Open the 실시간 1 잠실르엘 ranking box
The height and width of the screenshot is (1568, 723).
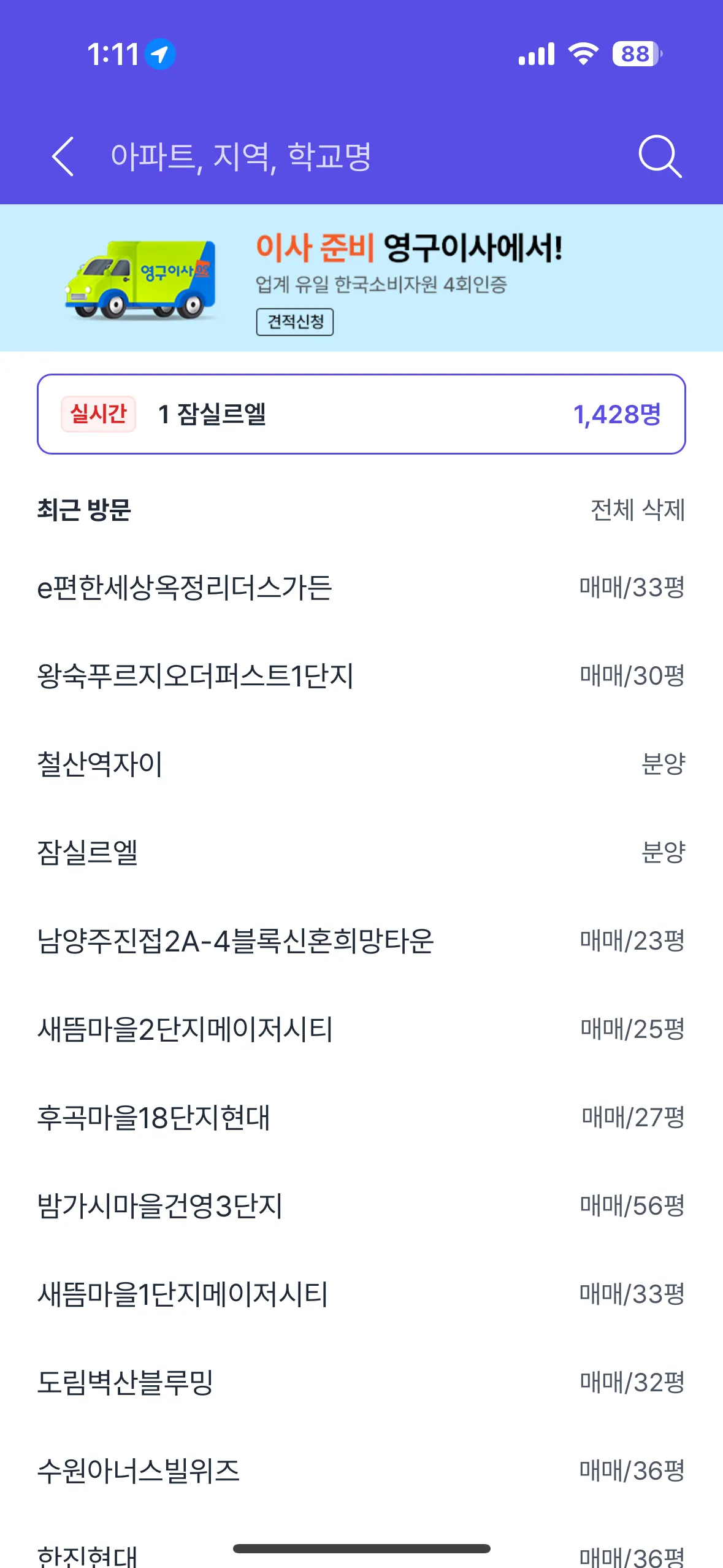click(361, 414)
